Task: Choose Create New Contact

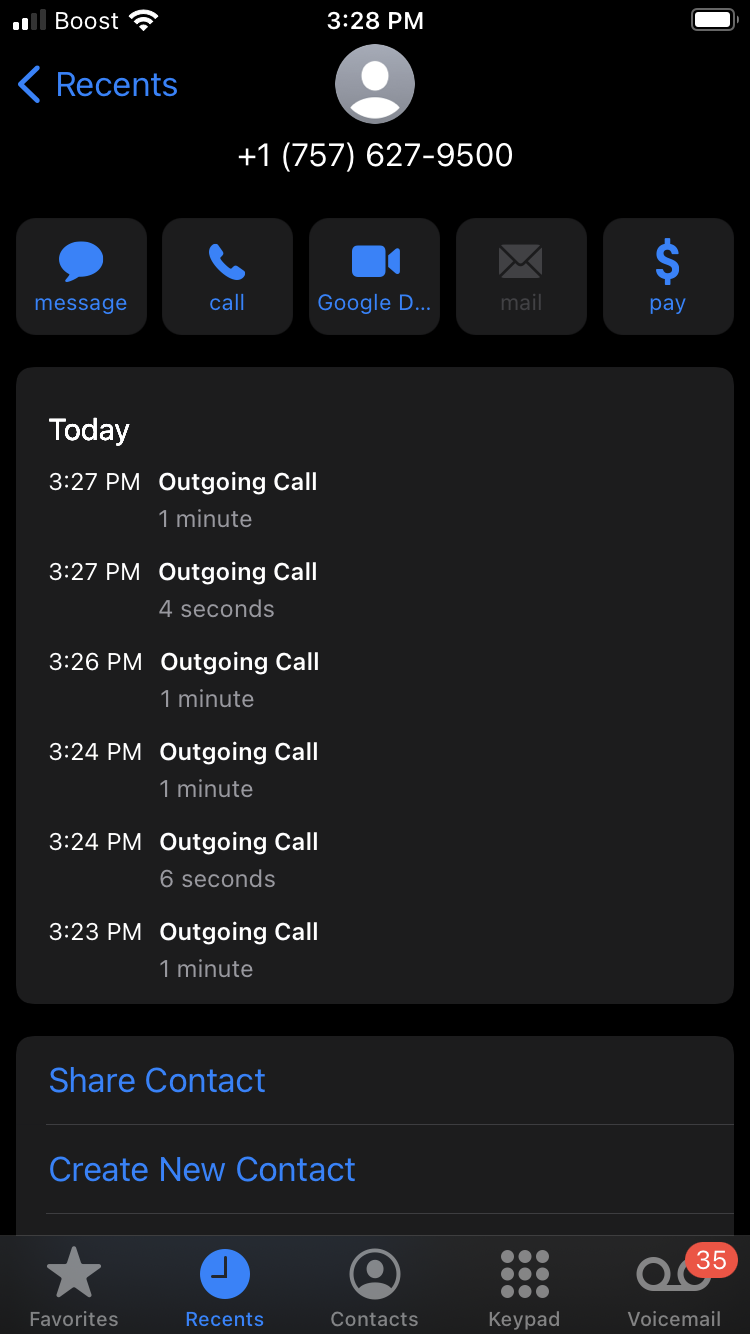Action: click(x=202, y=1169)
